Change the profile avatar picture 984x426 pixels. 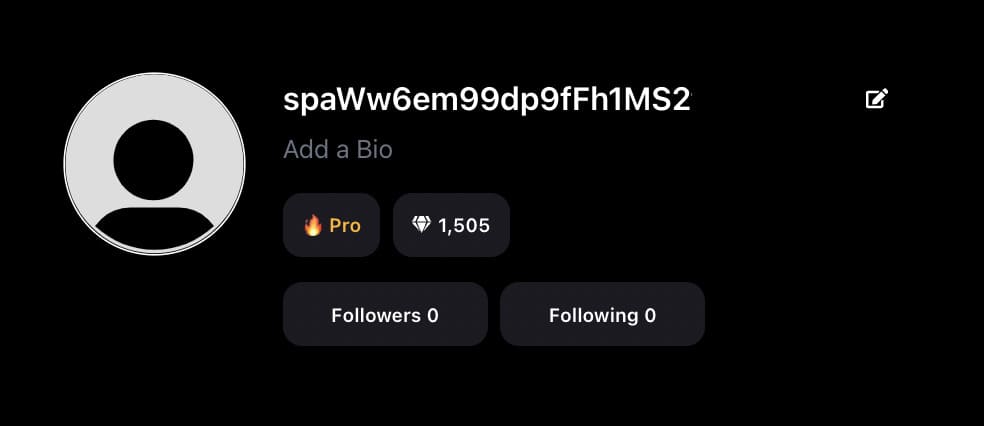[x=154, y=164]
